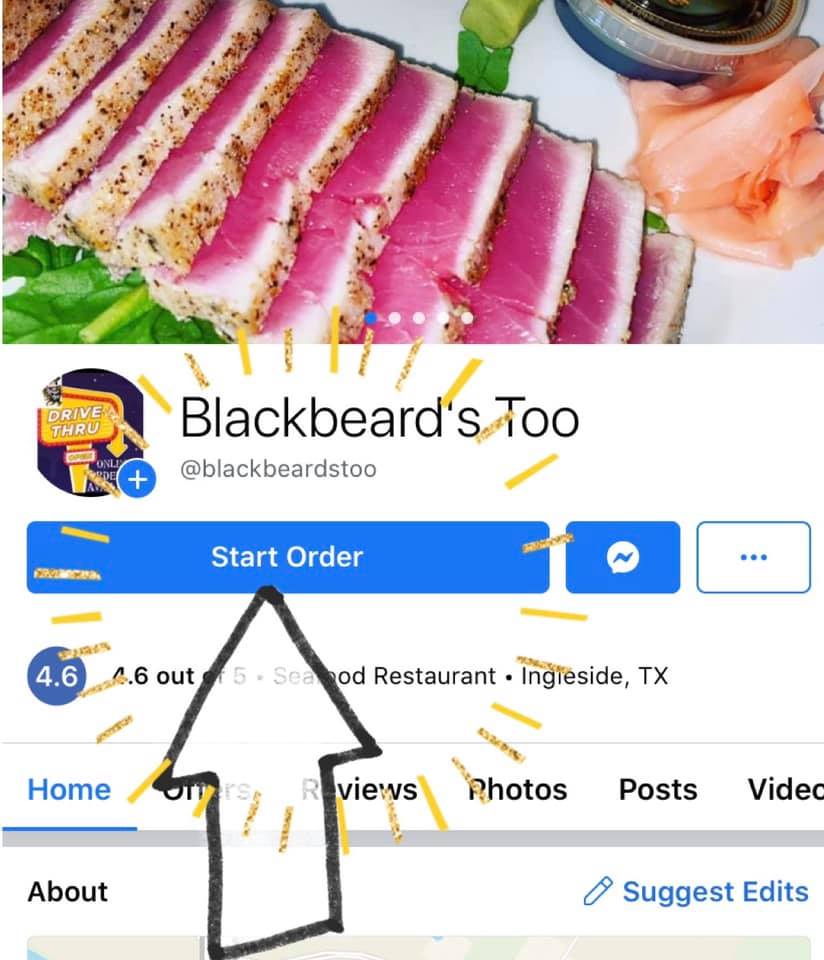Tap the plus badge on profile picture
Image resolution: width=824 pixels, height=960 pixels.
[138, 481]
